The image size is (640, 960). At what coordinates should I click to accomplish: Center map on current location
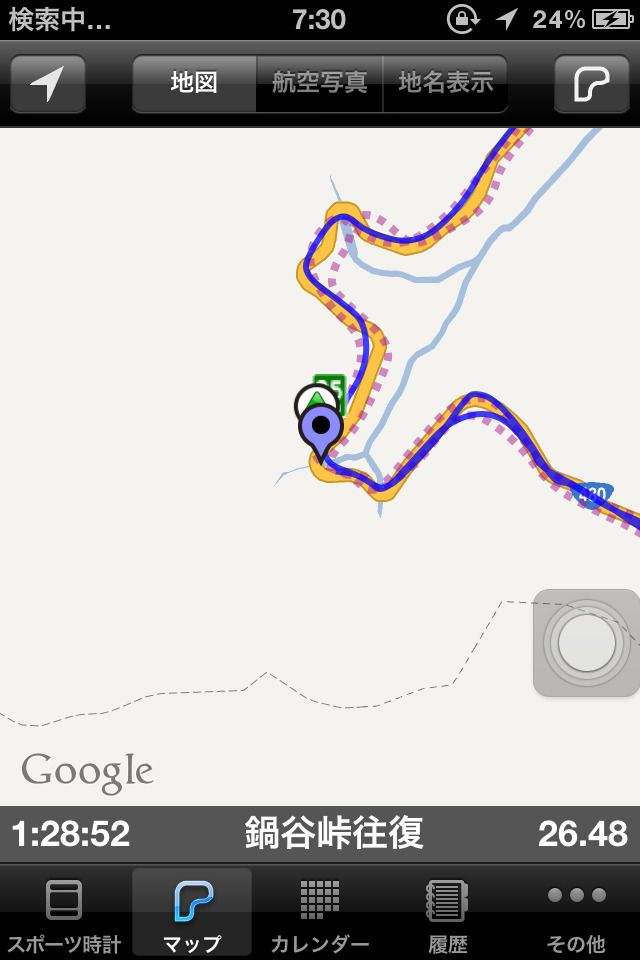pos(47,84)
